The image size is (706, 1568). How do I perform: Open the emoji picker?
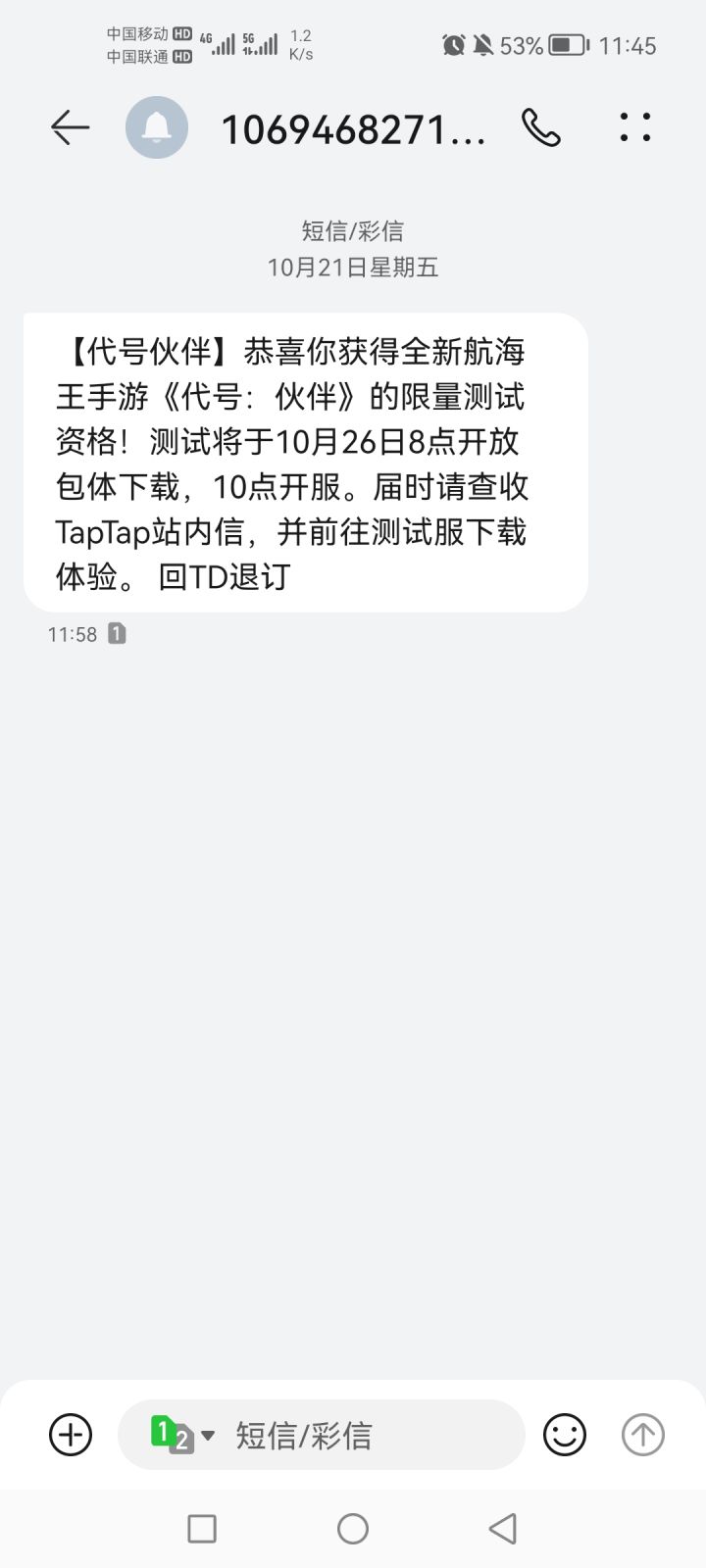tap(564, 1435)
